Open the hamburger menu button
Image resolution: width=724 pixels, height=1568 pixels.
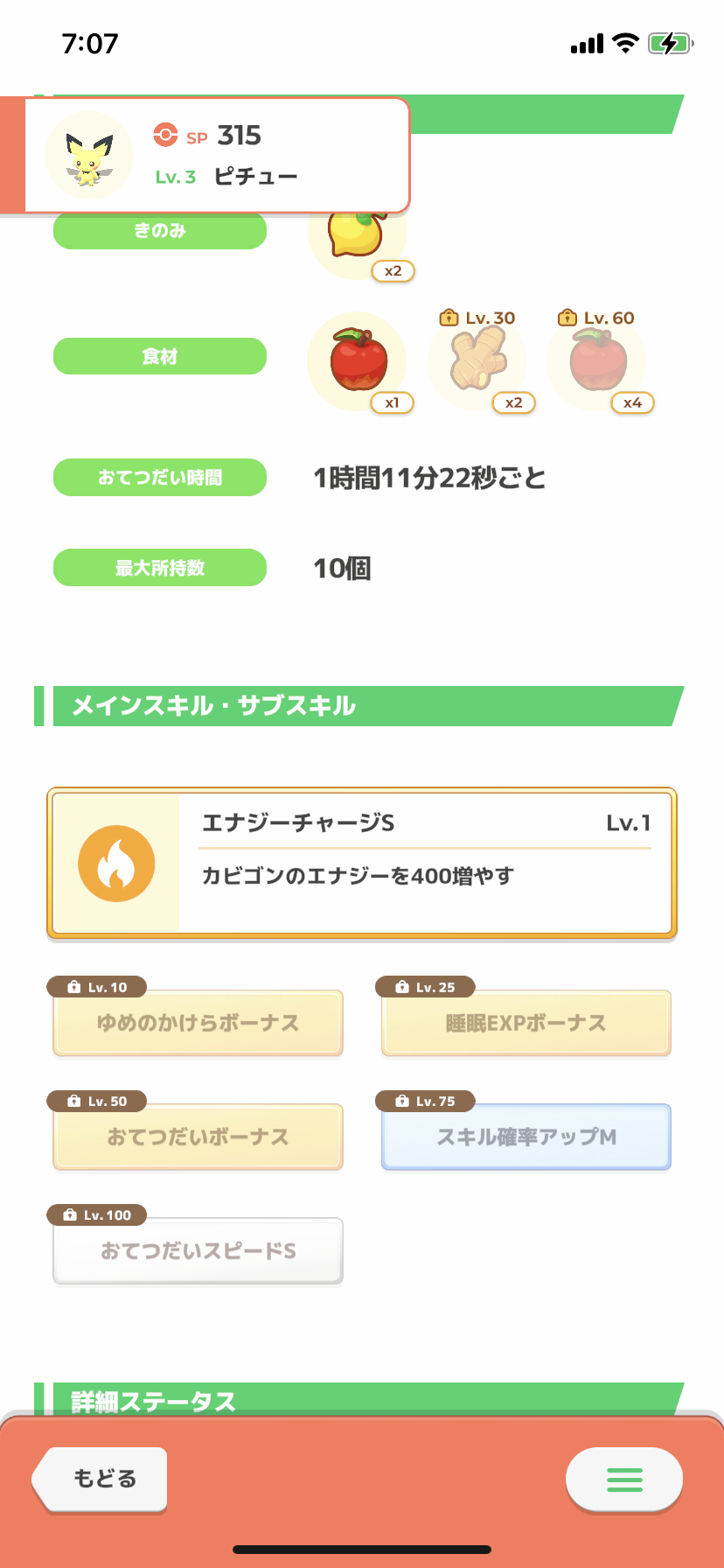(624, 1479)
